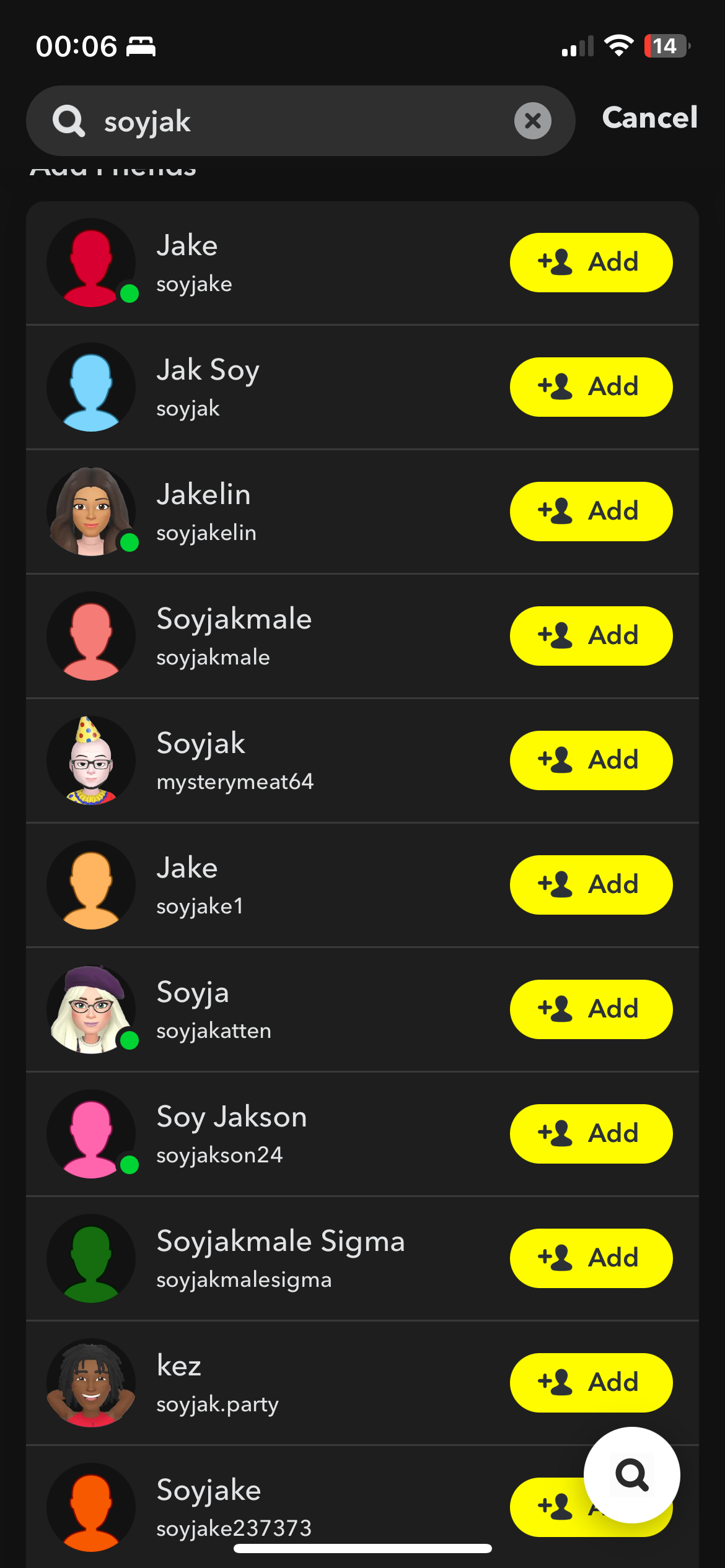
Task: Add Soyjakmale Sigma as a friend
Action: tap(591, 1258)
